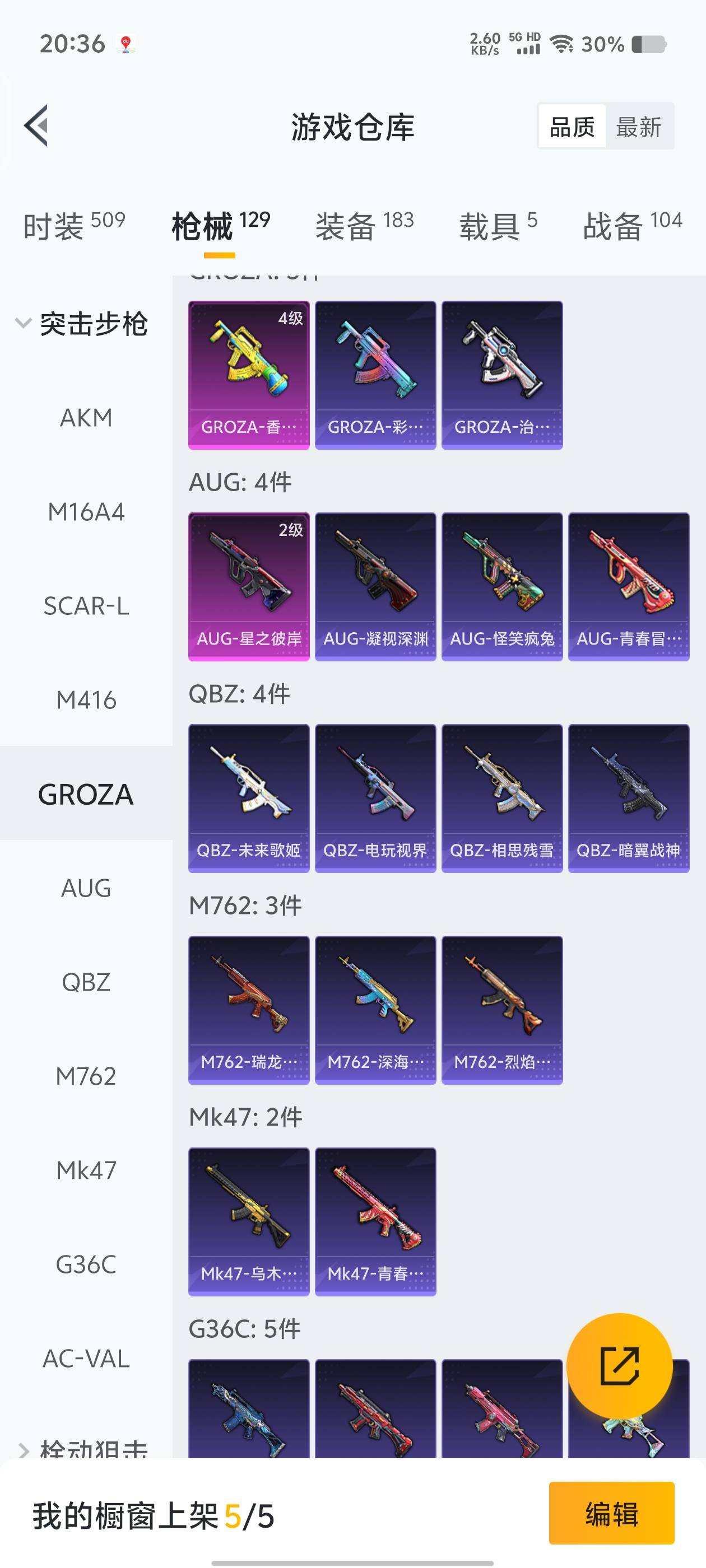Viewport: 706px width, 1568px height.
Task: Jump to SCAR-L weapon list
Action: (86, 606)
